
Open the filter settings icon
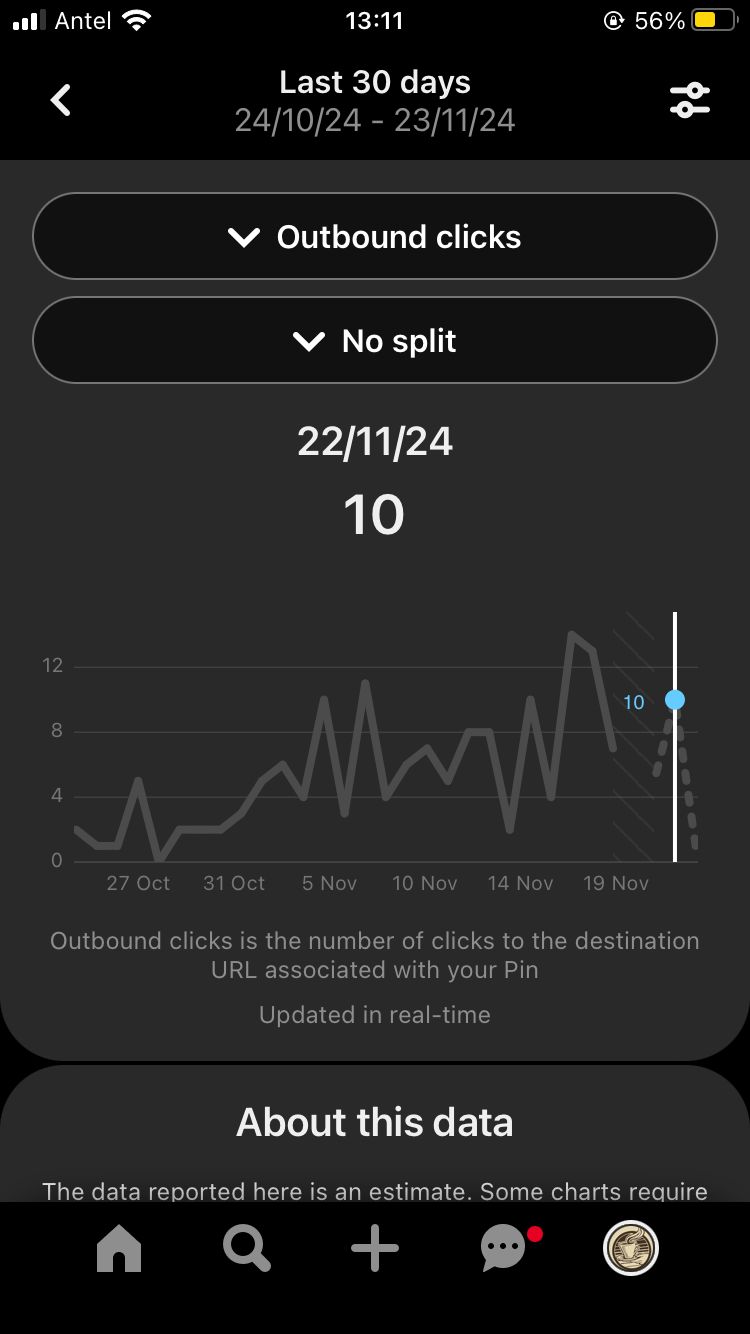pyautogui.click(x=689, y=100)
